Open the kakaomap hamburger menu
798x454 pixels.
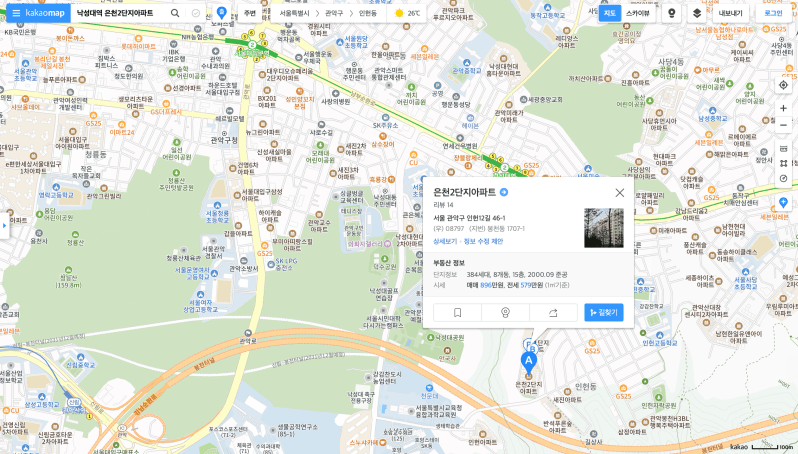click(16, 13)
